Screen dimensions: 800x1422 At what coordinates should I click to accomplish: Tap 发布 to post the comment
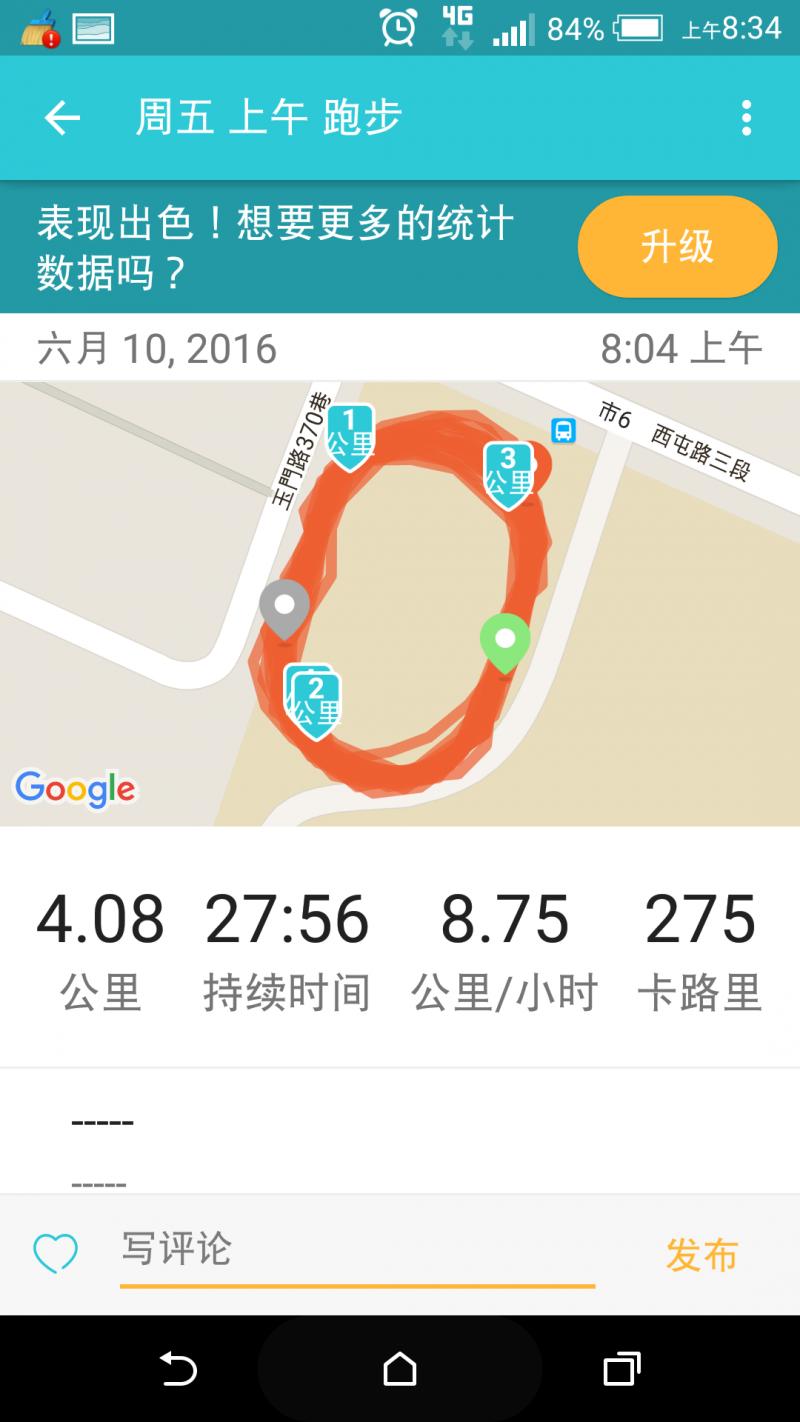pos(701,1254)
